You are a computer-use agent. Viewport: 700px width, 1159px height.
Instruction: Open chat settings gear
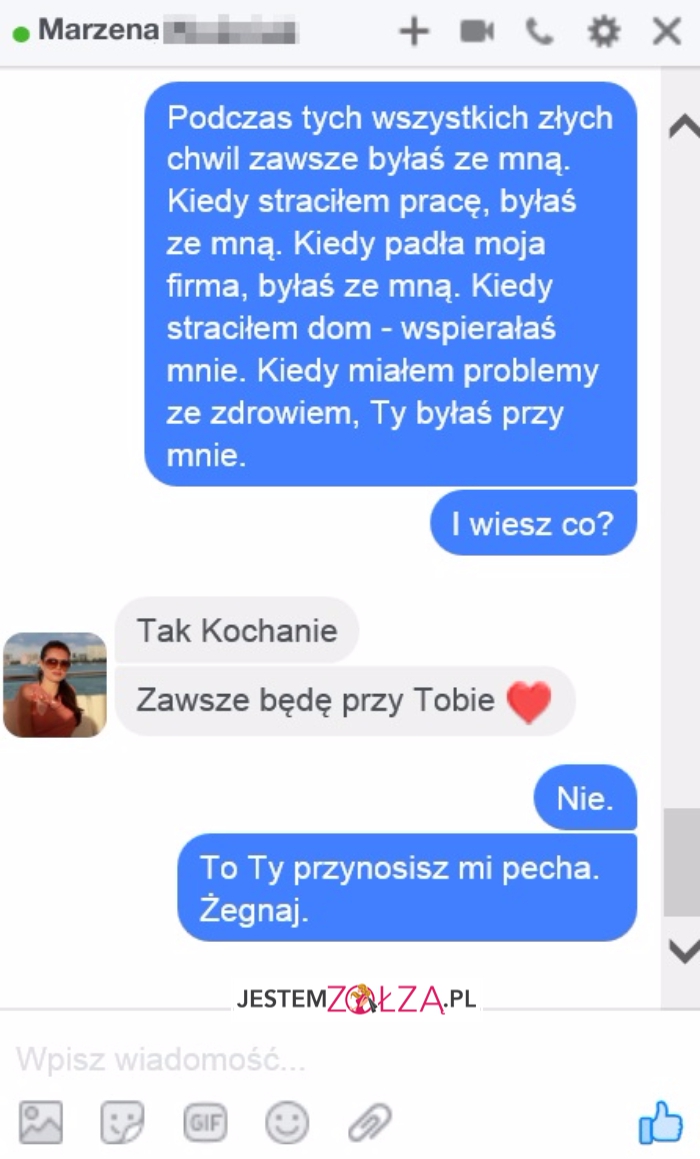point(603,32)
